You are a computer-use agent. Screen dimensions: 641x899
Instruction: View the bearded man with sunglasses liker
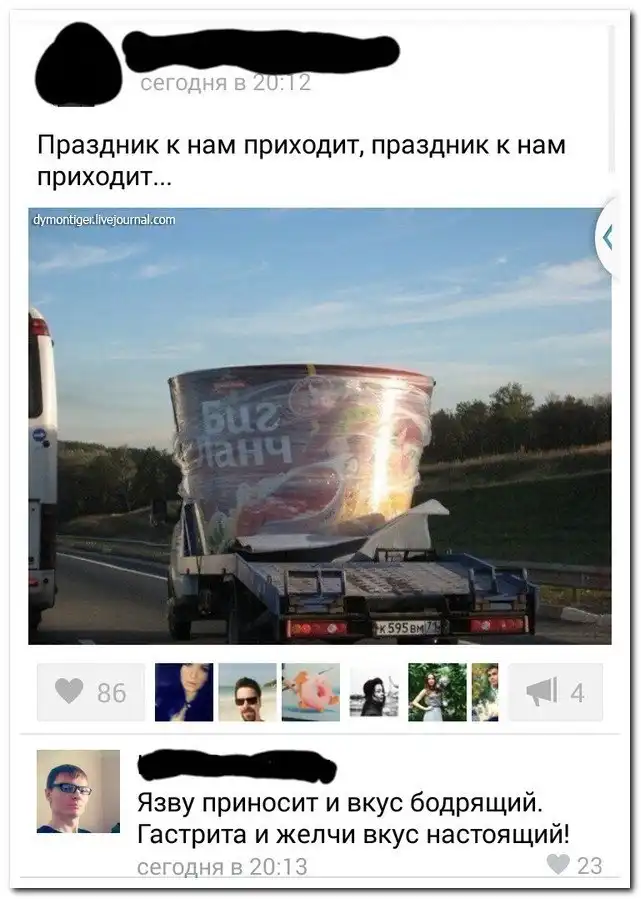pyautogui.click(x=247, y=692)
